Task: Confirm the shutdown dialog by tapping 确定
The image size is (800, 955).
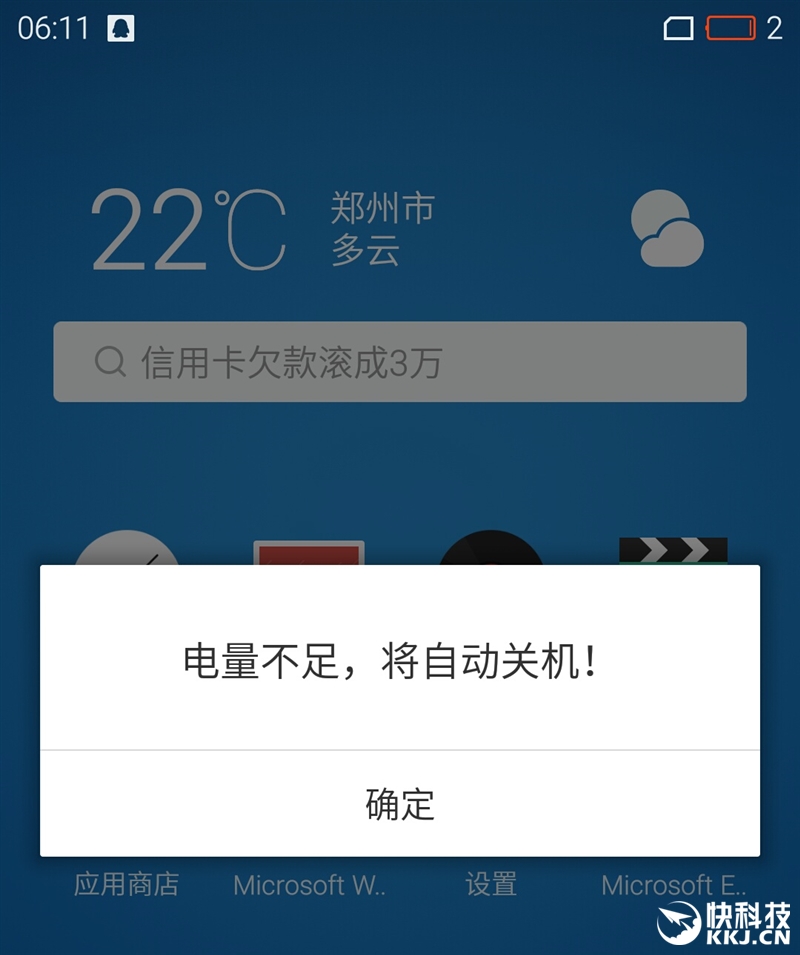Action: 400,802
